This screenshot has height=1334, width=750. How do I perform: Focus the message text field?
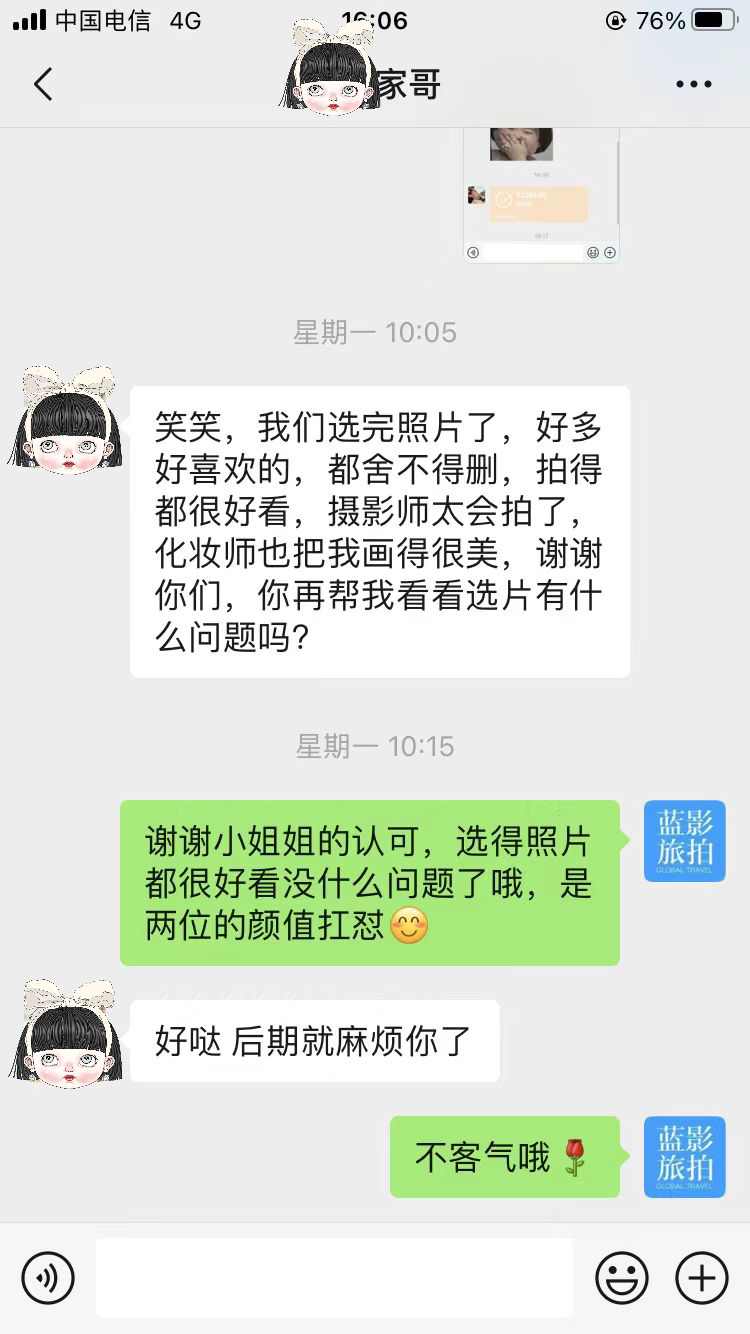(335, 1277)
